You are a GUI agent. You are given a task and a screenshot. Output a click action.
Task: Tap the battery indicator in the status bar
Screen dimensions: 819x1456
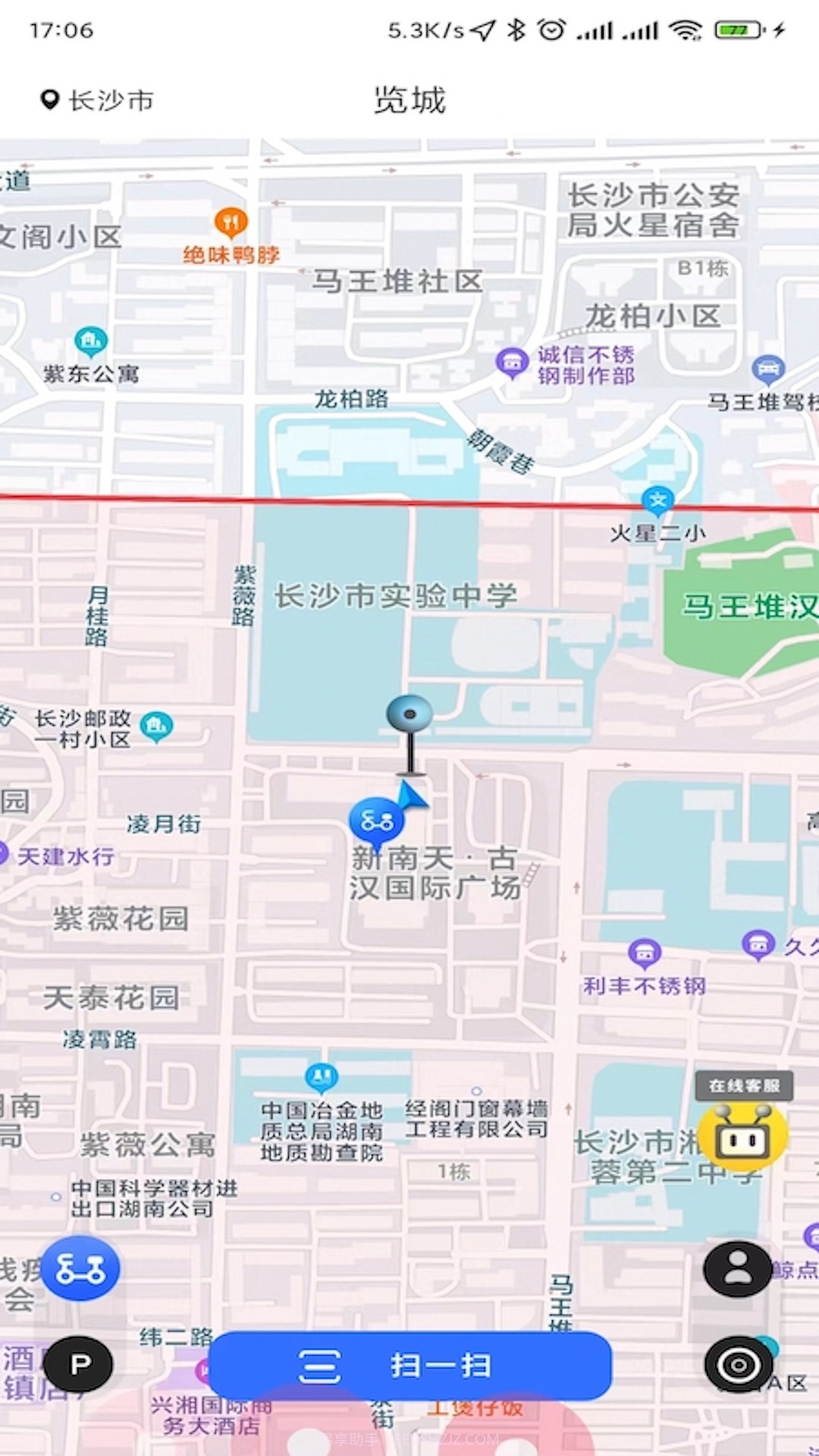(736, 30)
